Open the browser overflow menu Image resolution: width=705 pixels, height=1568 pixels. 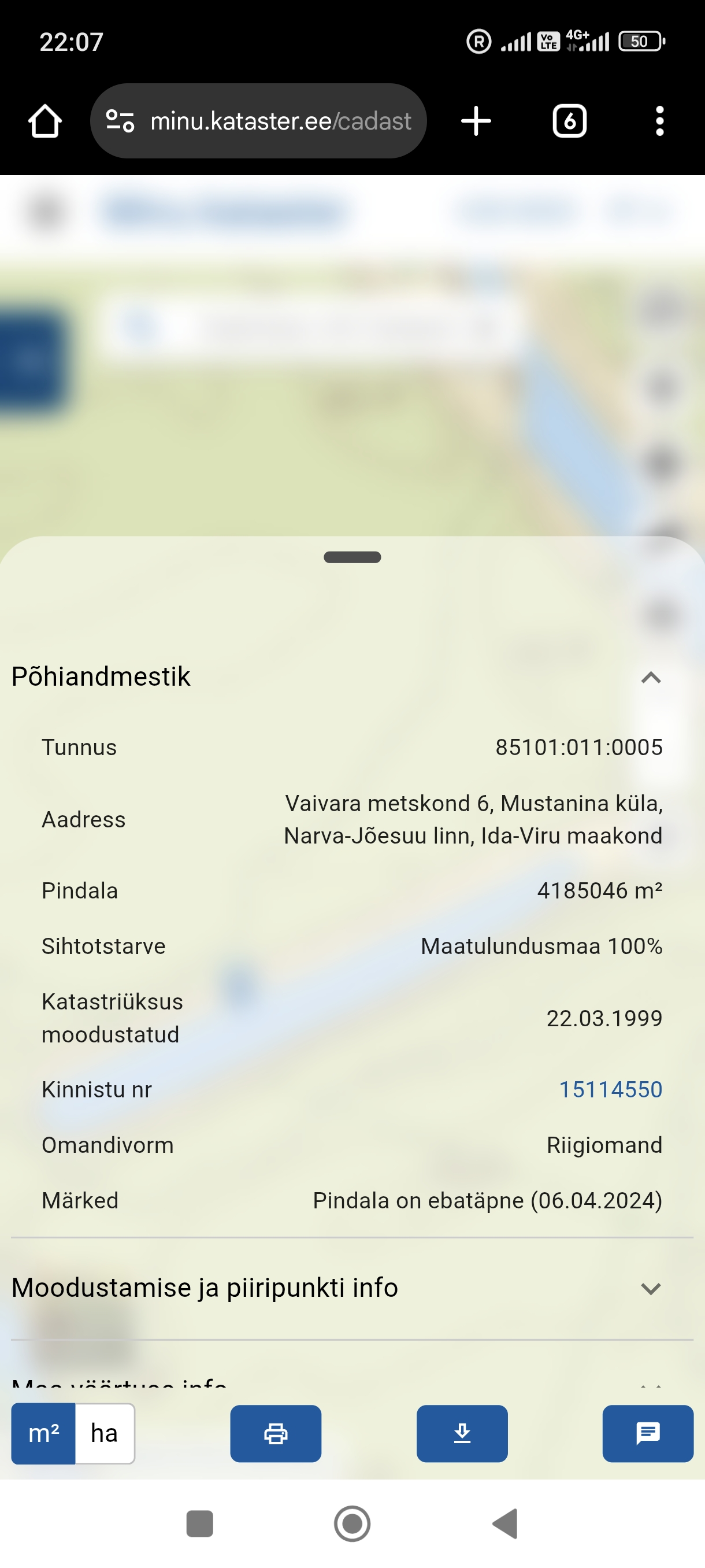pyautogui.click(x=659, y=121)
